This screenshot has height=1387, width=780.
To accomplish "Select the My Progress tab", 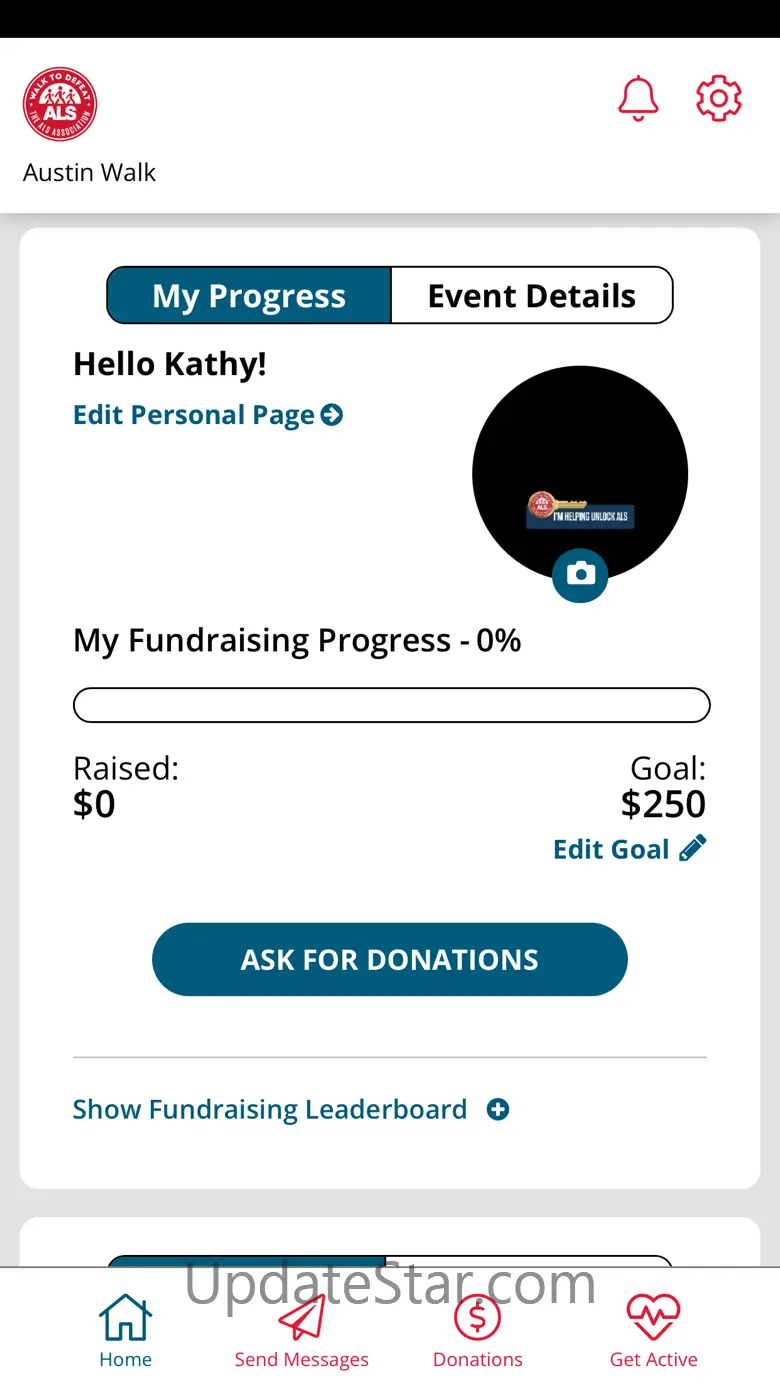I will (249, 296).
